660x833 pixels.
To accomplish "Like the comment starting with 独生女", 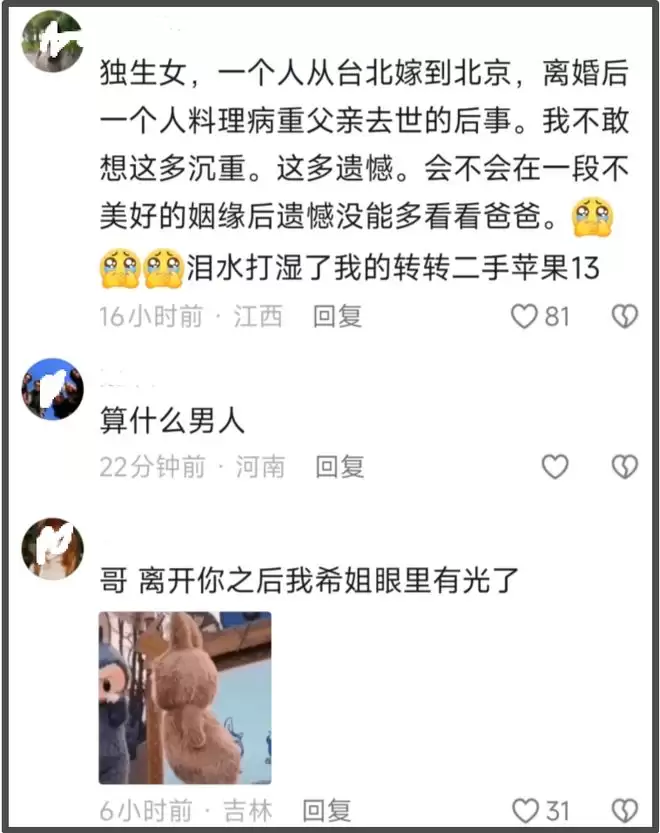I will 525,317.
